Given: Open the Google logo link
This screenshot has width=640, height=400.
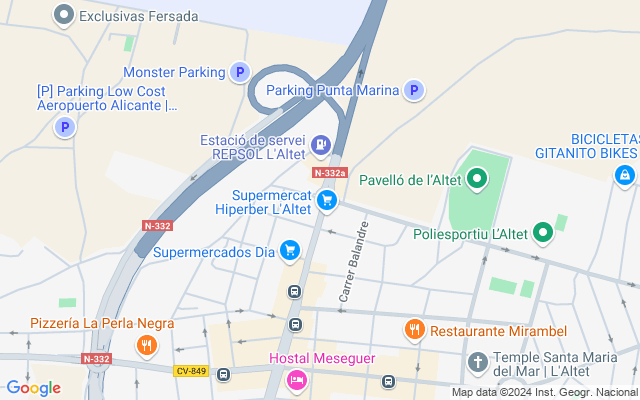Looking at the screenshot, I should point(33,388).
